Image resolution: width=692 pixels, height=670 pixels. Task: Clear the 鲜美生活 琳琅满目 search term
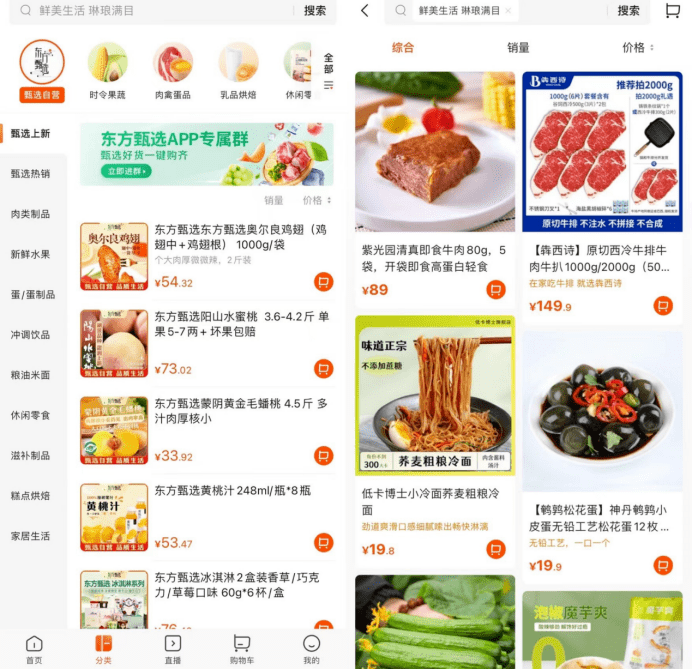[x=508, y=11]
